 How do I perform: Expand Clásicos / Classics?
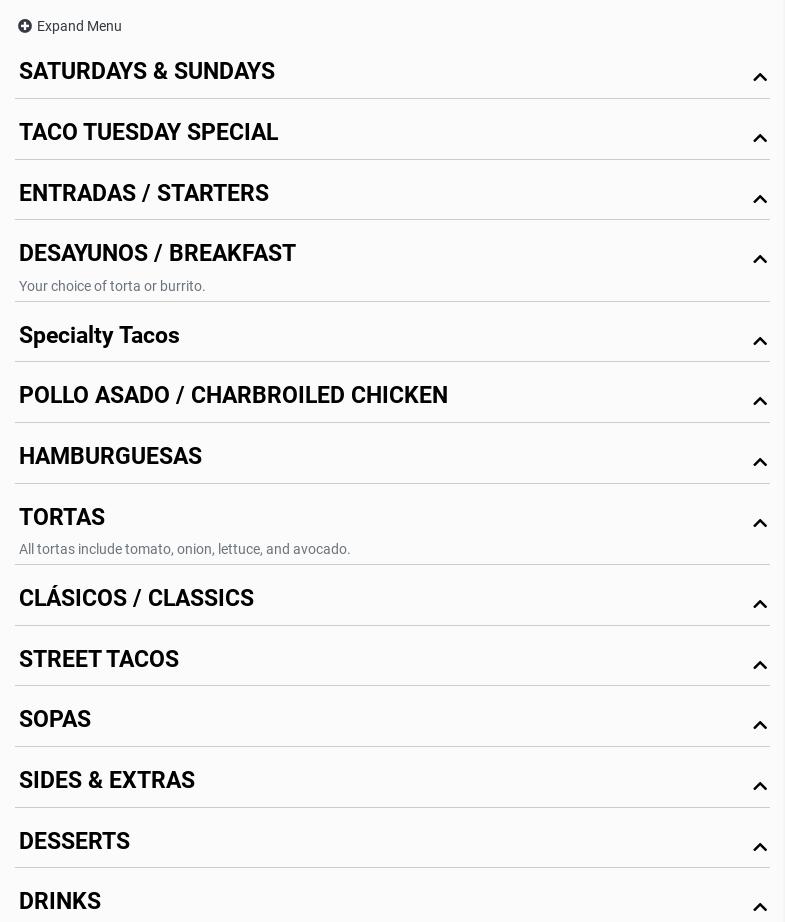point(137,599)
